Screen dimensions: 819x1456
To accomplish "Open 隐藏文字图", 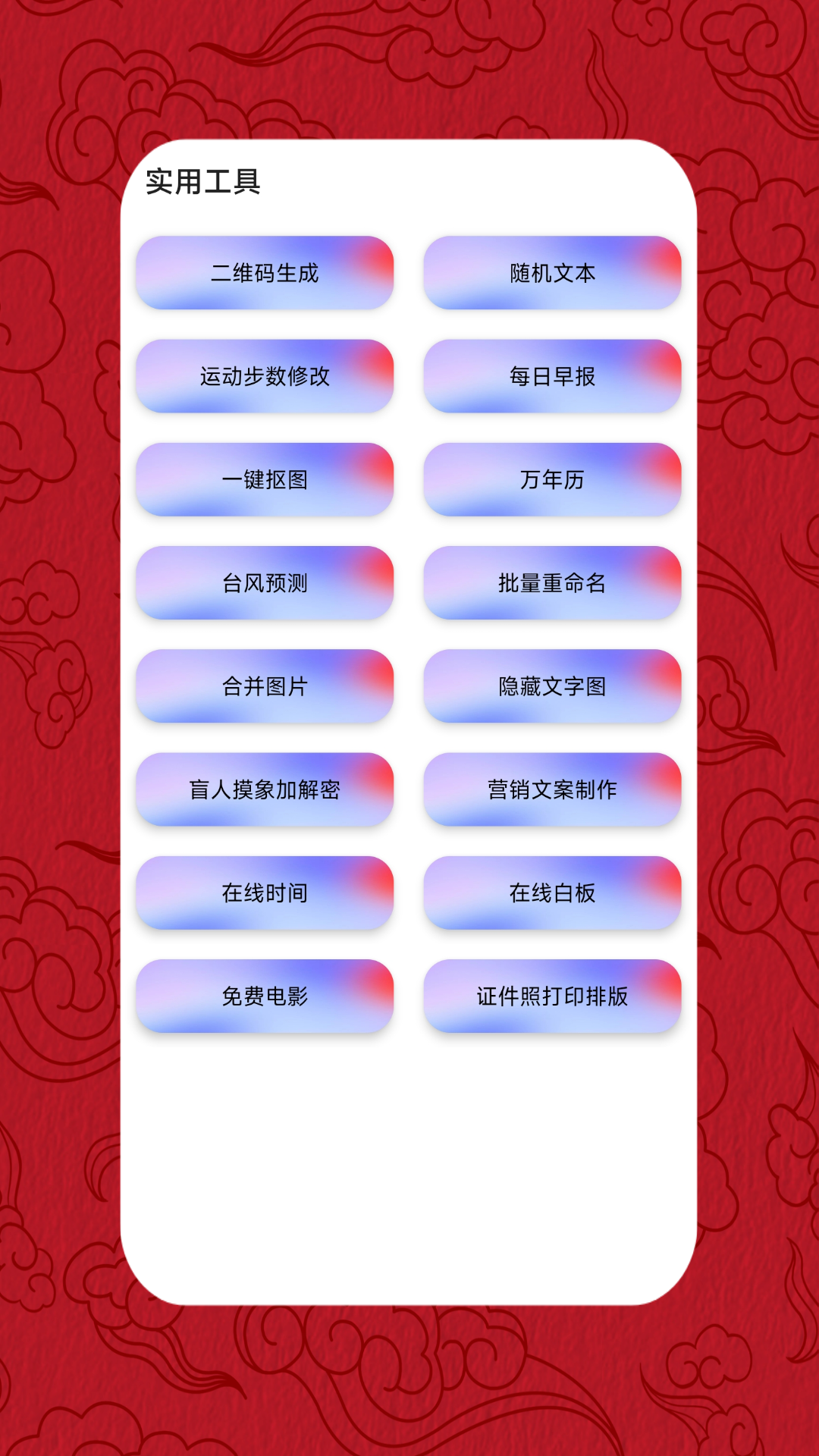I will pos(552,686).
